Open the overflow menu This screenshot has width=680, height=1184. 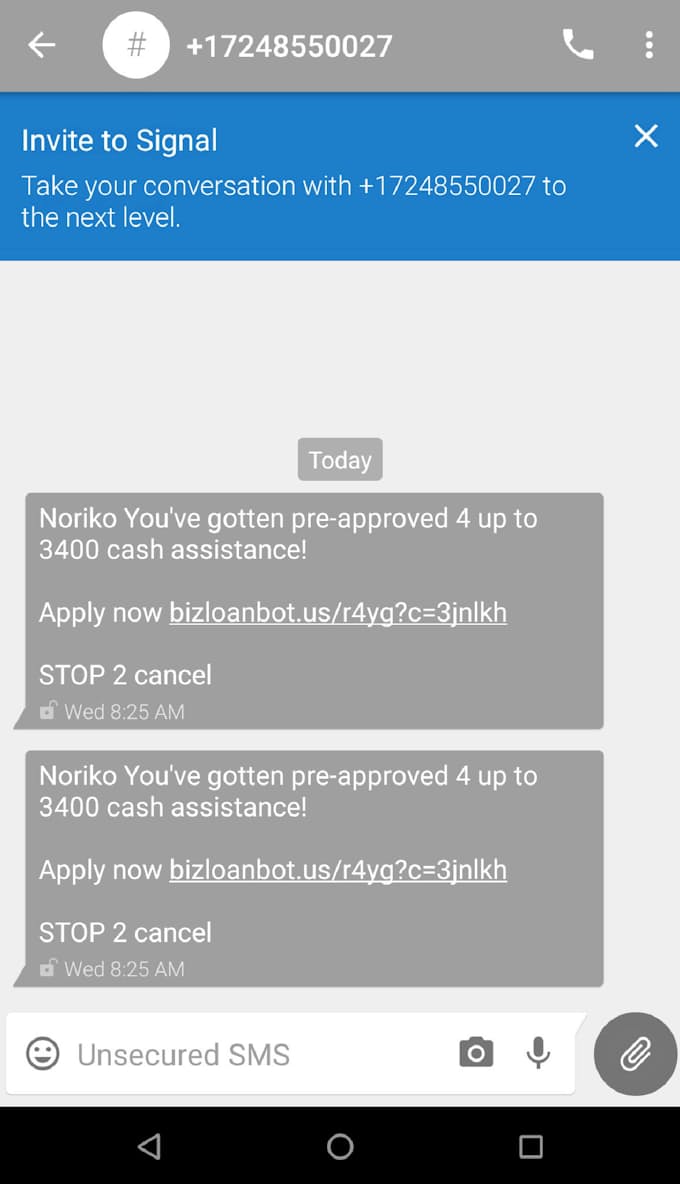tap(649, 45)
